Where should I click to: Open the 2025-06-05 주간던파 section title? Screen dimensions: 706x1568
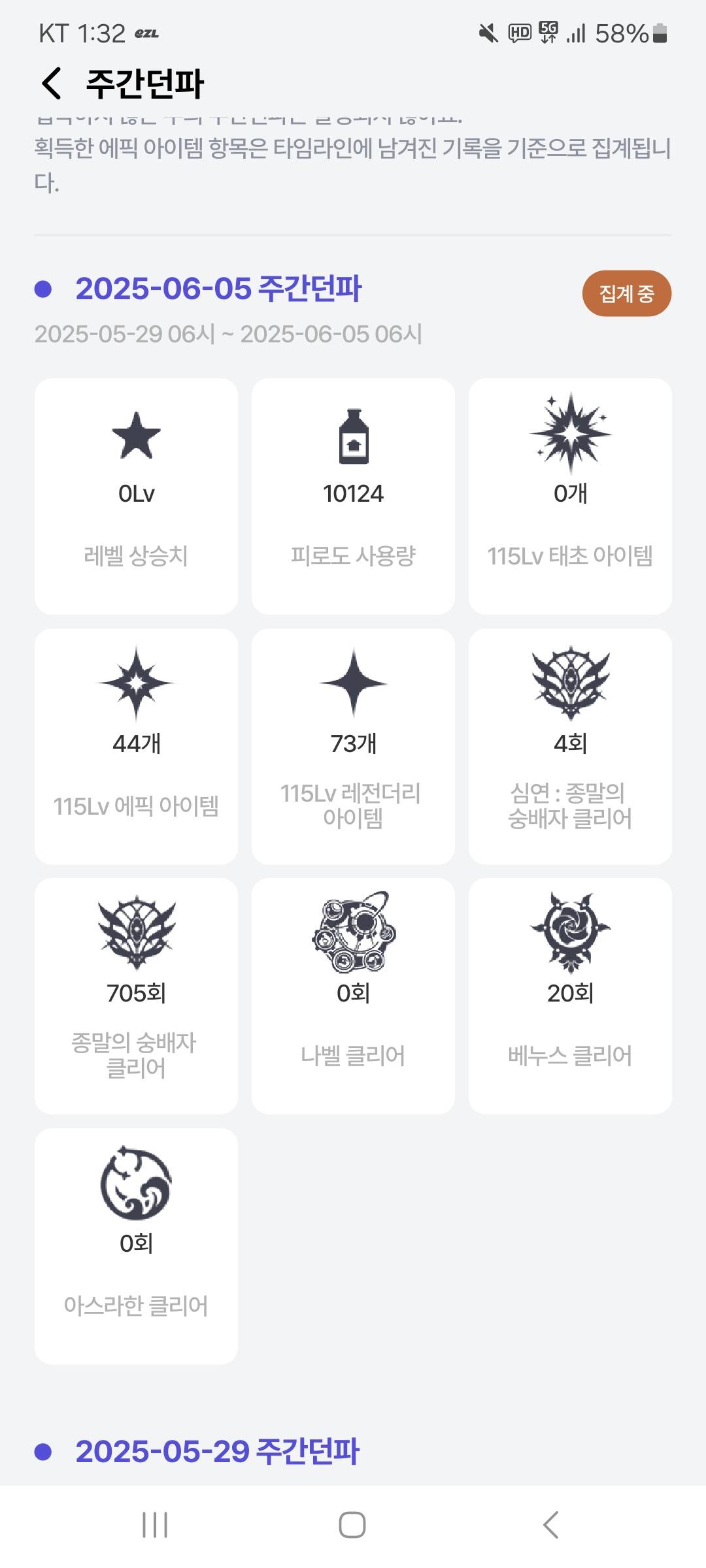[x=218, y=288]
